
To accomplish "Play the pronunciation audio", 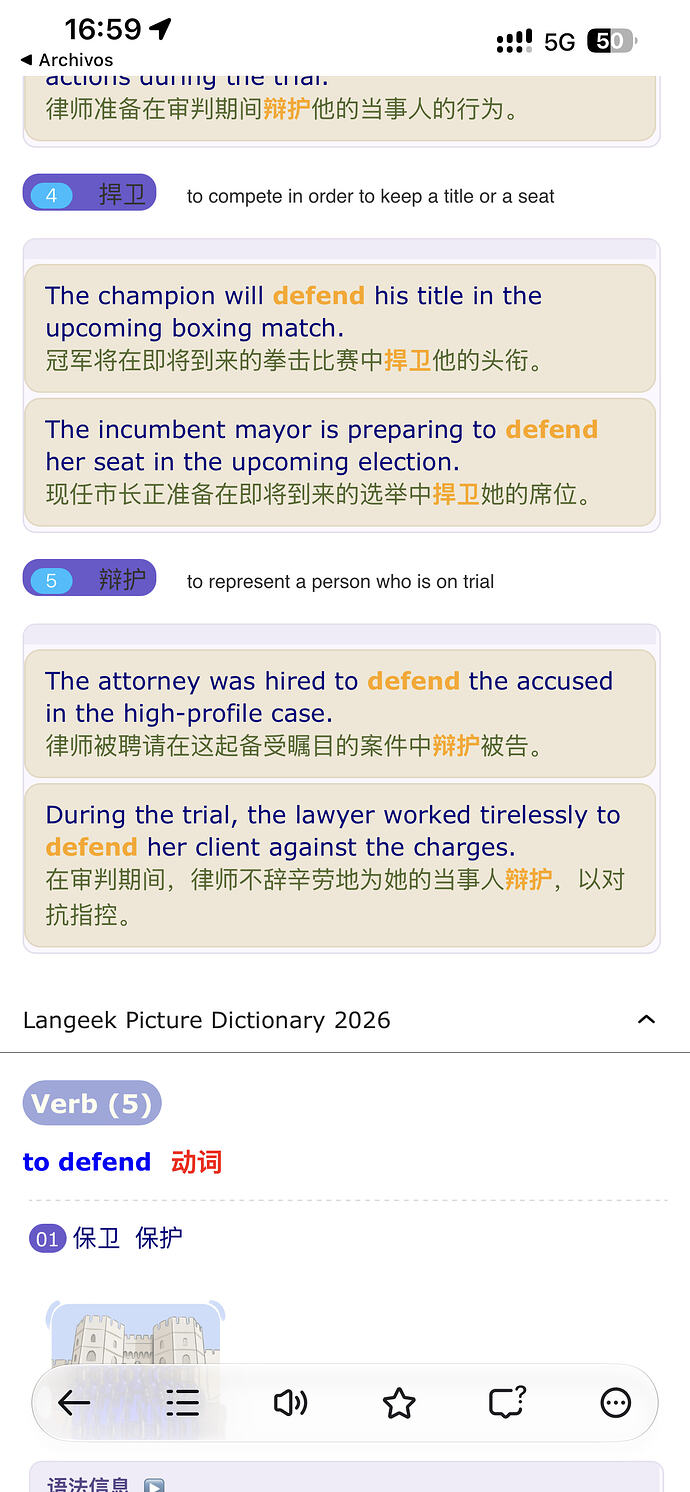I will pyautogui.click(x=290, y=1403).
